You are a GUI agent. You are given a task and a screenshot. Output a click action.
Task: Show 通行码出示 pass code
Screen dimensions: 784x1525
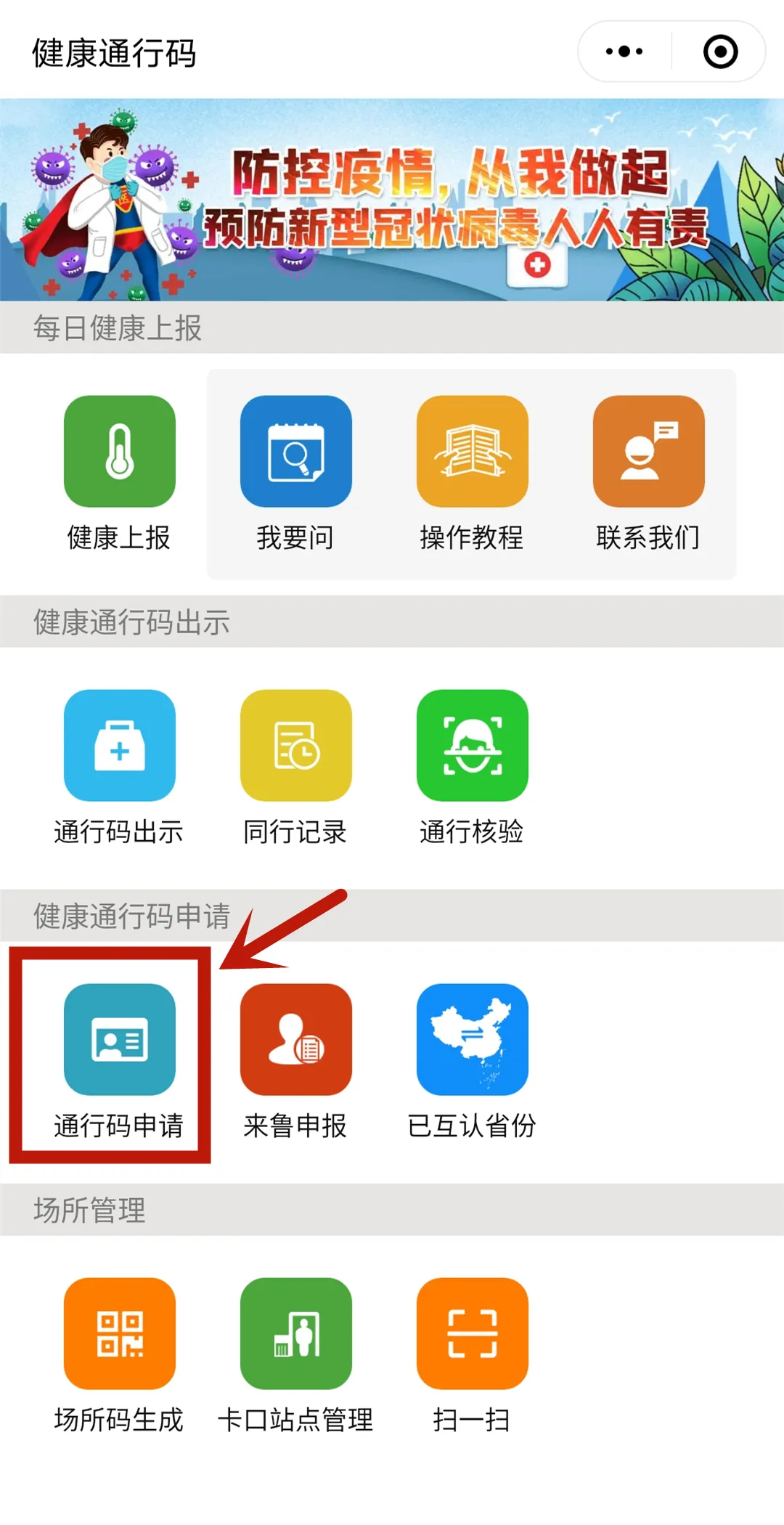pos(120,746)
